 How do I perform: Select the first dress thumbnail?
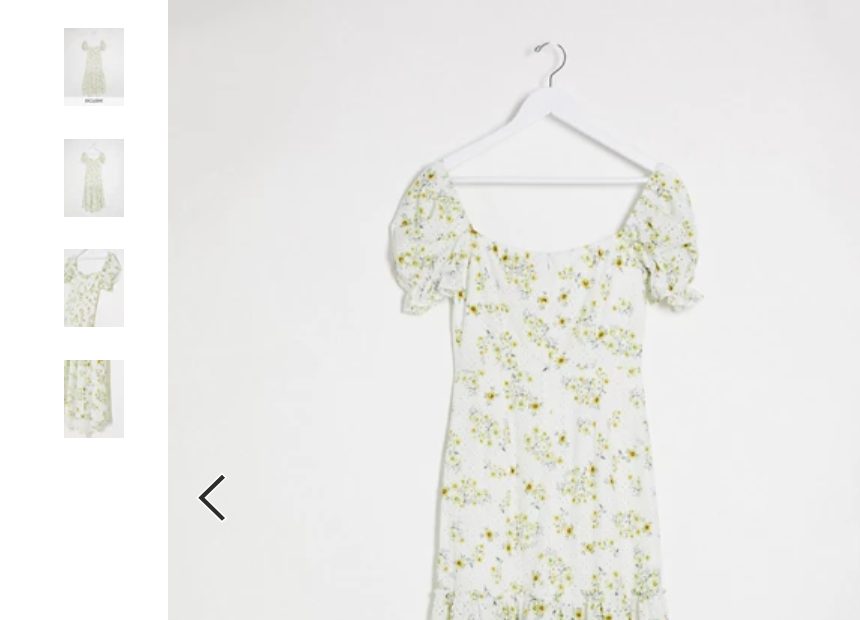tap(94, 67)
